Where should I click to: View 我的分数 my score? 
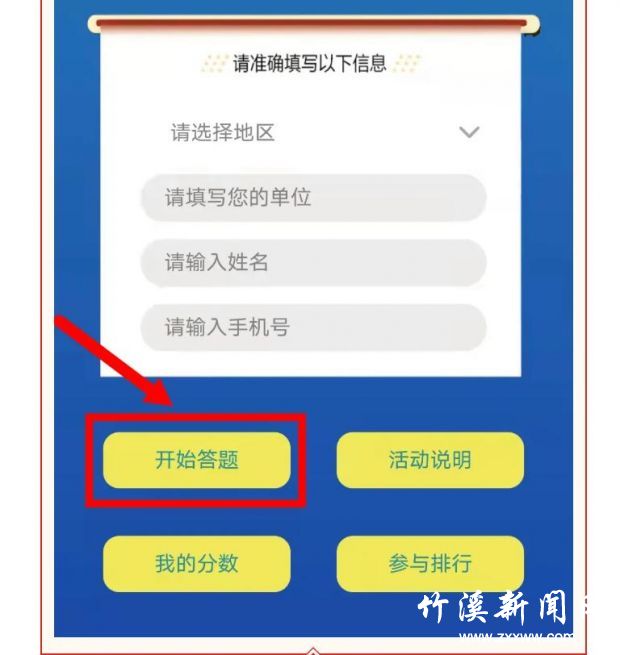197,563
